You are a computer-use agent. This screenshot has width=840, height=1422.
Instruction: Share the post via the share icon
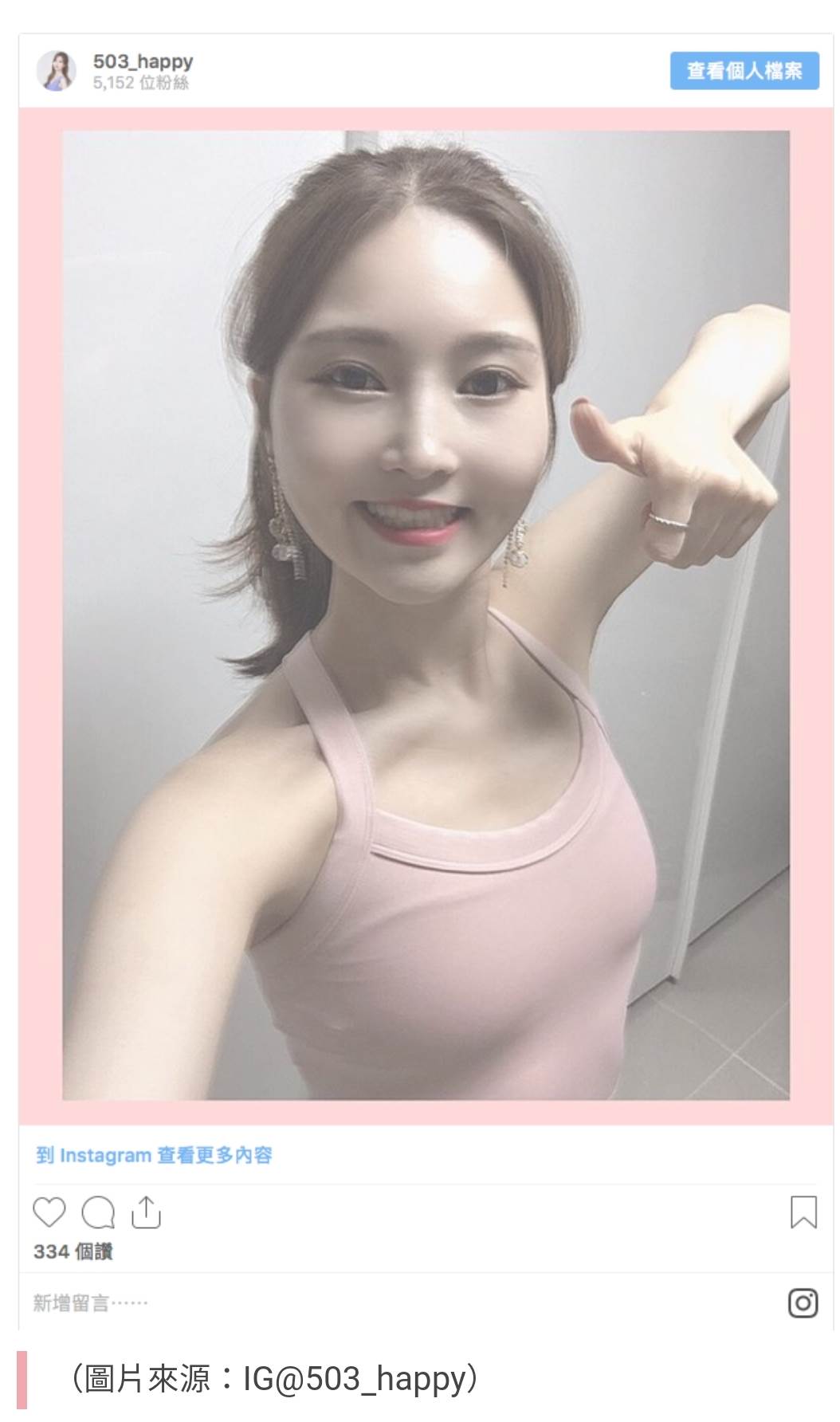(146, 1212)
